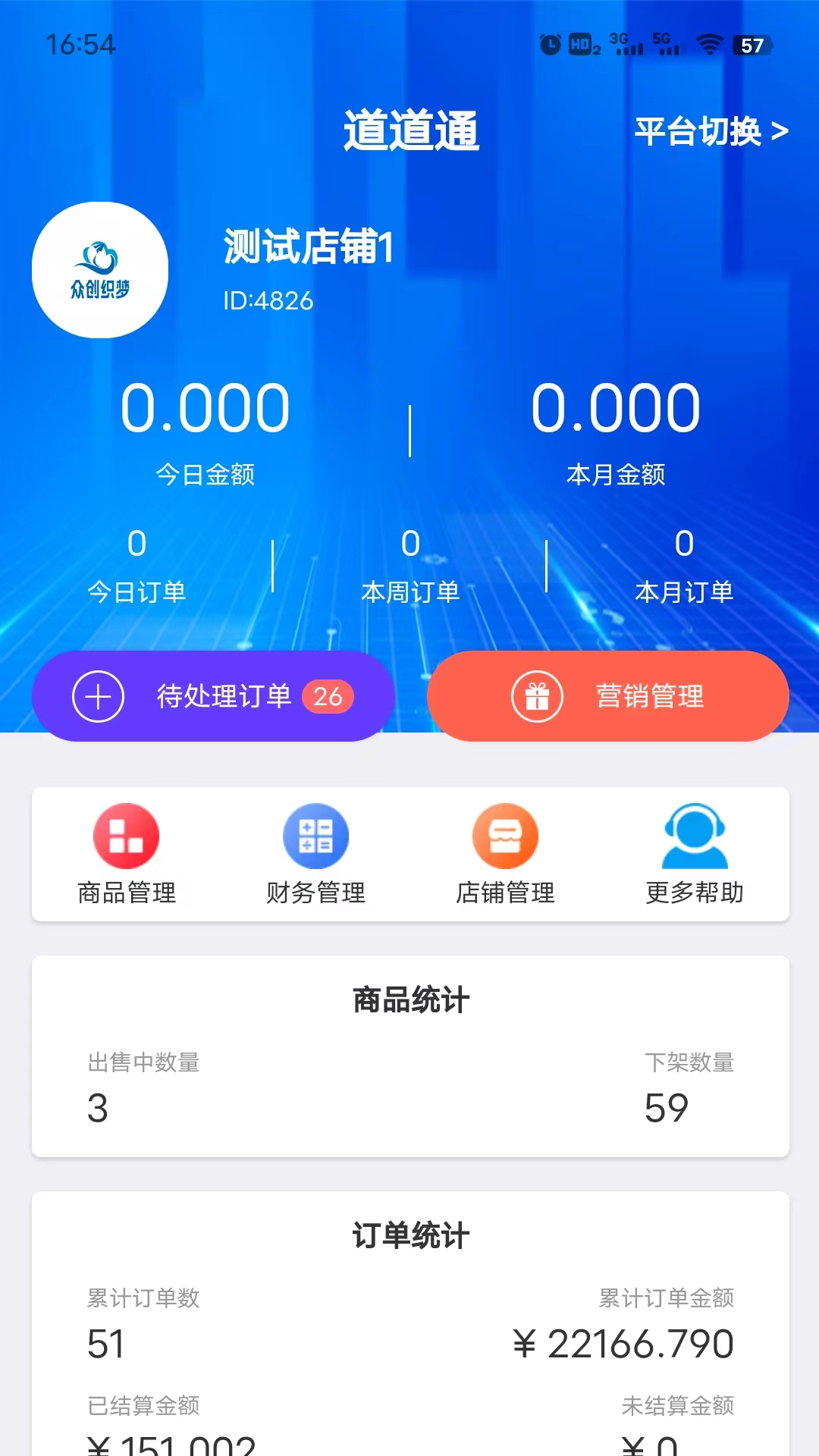The height and width of the screenshot is (1456, 819).
Task: Select the 商品统计 statistics section header
Action: click(x=409, y=999)
